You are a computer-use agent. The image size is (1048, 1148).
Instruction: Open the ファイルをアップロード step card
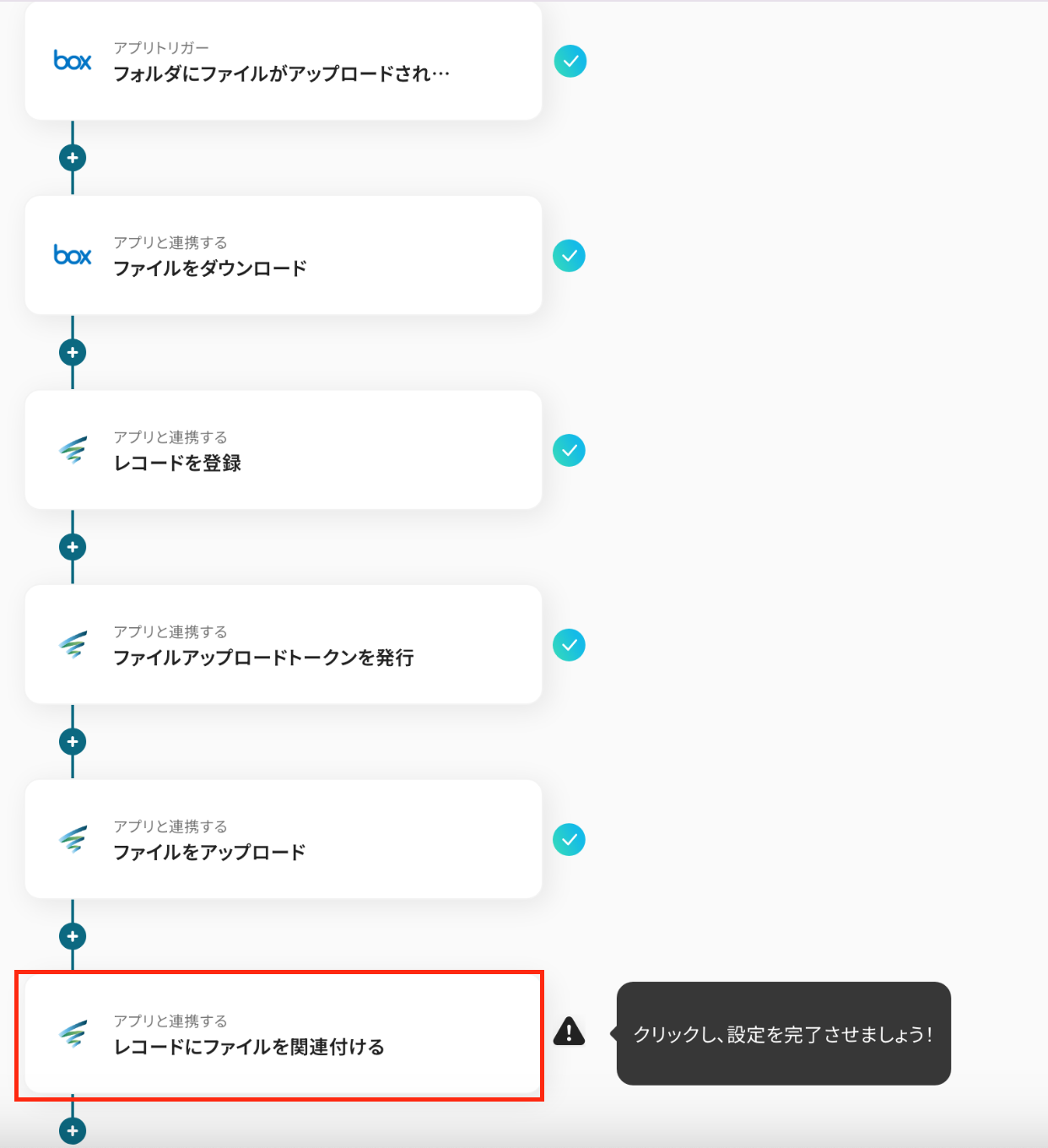pos(283,839)
